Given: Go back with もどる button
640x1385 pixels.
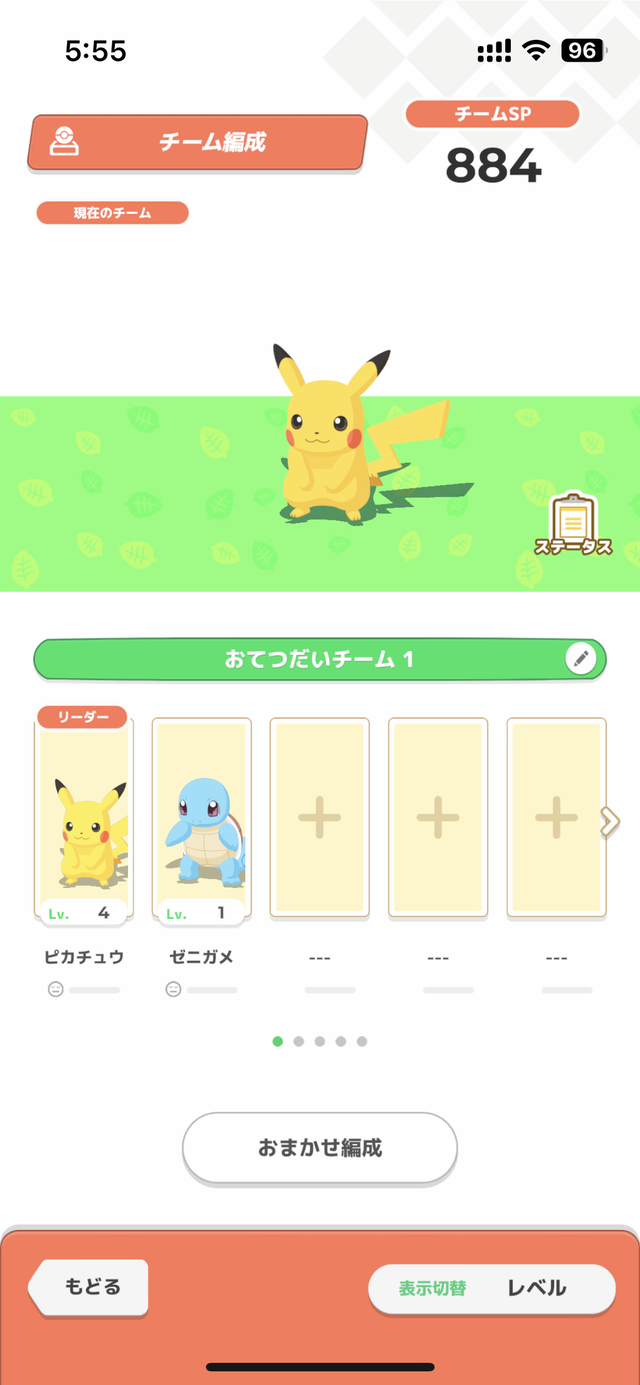Looking at the screenshot, I should click(x=92, y=1287).
